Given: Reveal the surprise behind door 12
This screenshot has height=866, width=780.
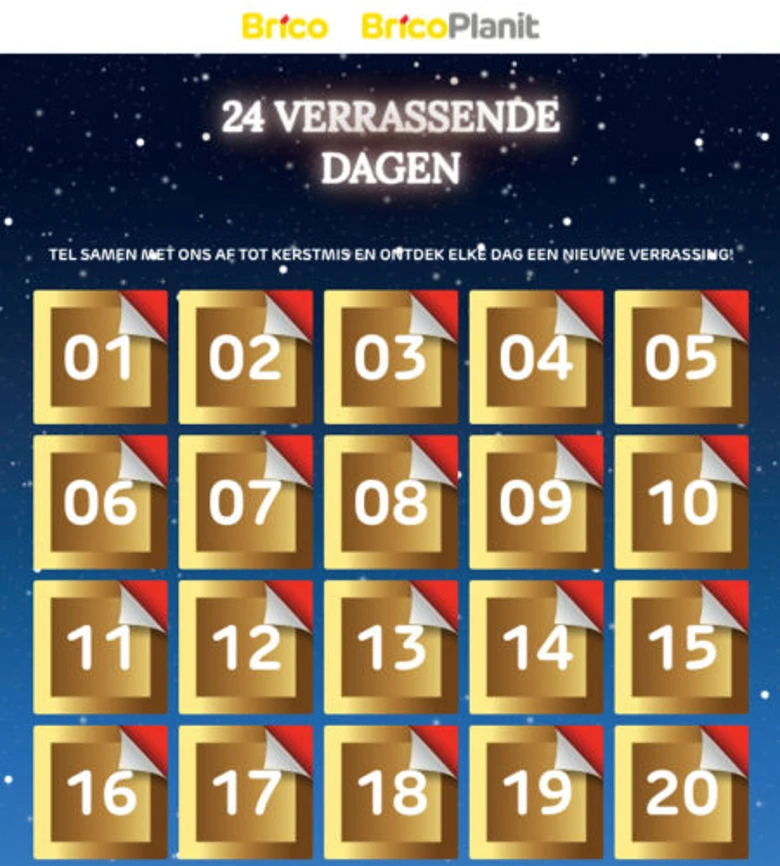Looking at the screenshot, I should click(245, 647).
